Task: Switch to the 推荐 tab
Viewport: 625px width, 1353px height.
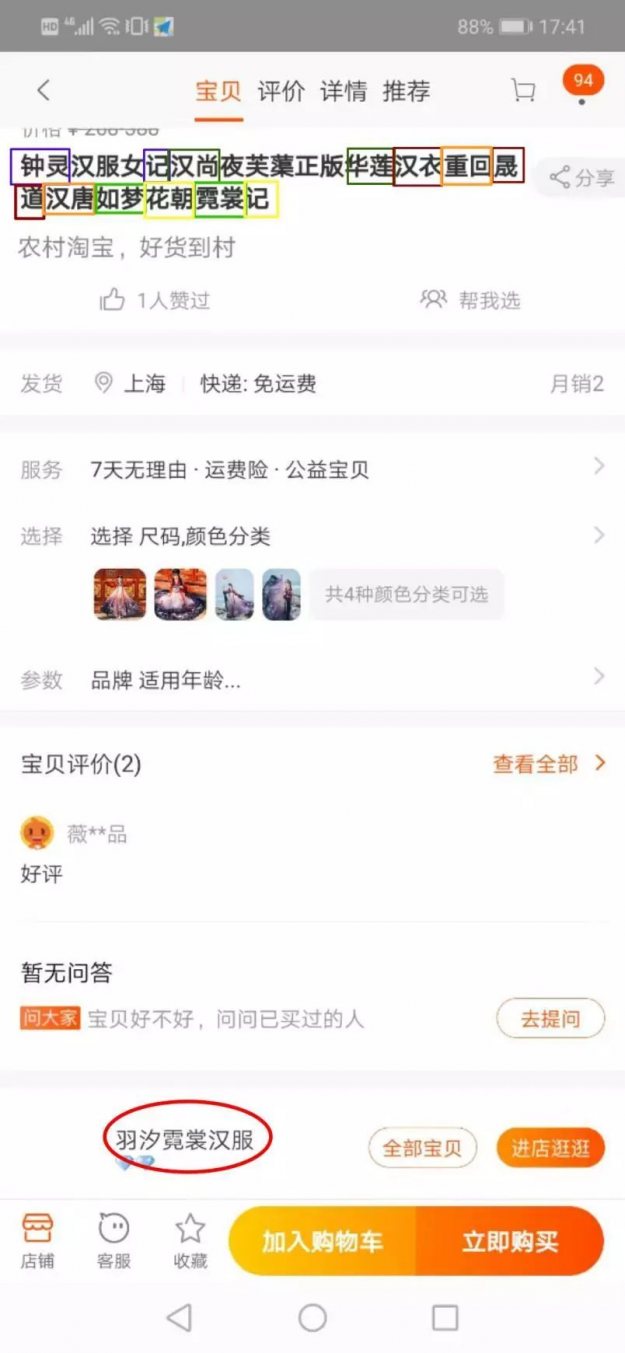Action: pyautogui.click(x=406, y=92)
